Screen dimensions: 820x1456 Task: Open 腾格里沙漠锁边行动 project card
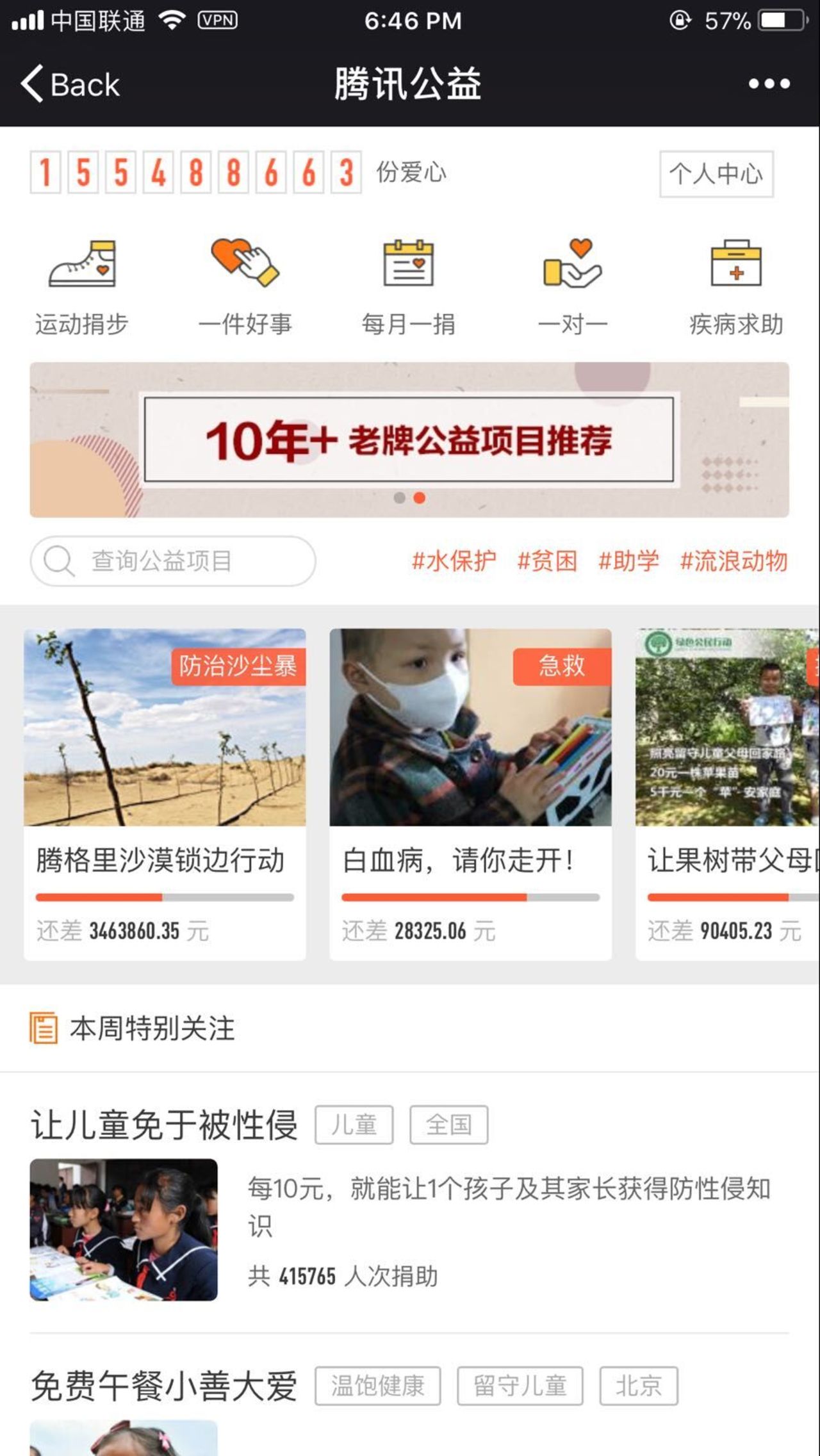click(165, 793)
